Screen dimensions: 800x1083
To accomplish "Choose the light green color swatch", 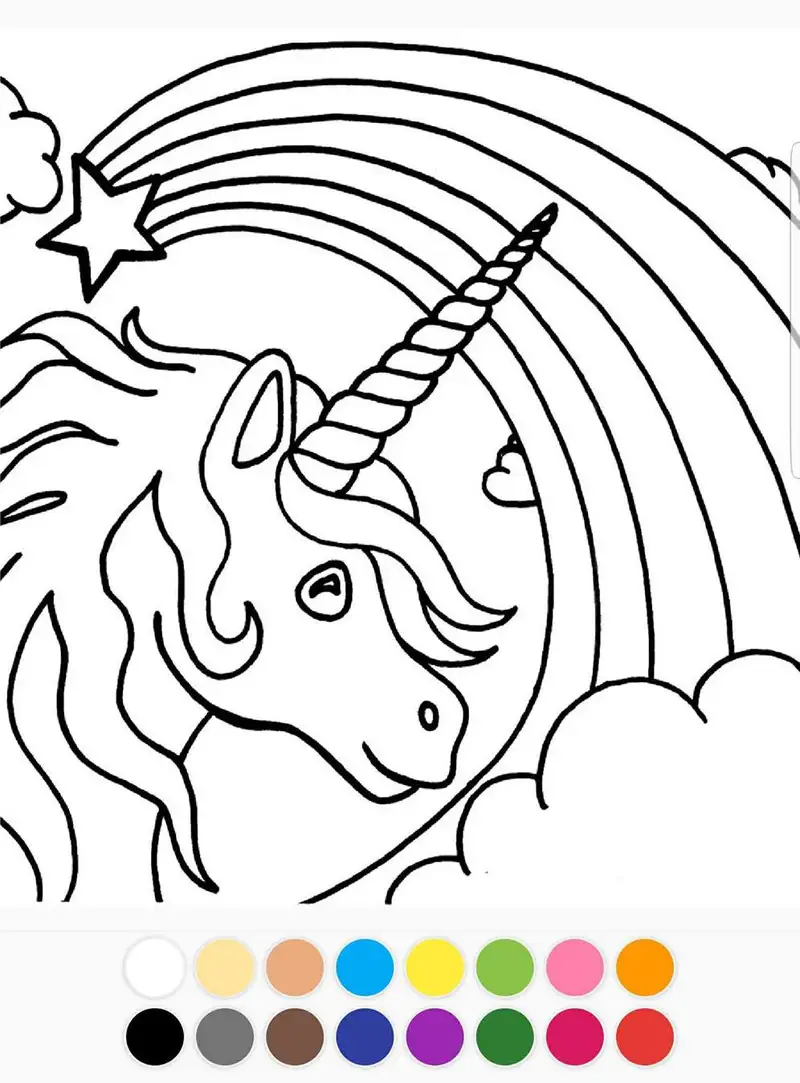I will 505,968.
